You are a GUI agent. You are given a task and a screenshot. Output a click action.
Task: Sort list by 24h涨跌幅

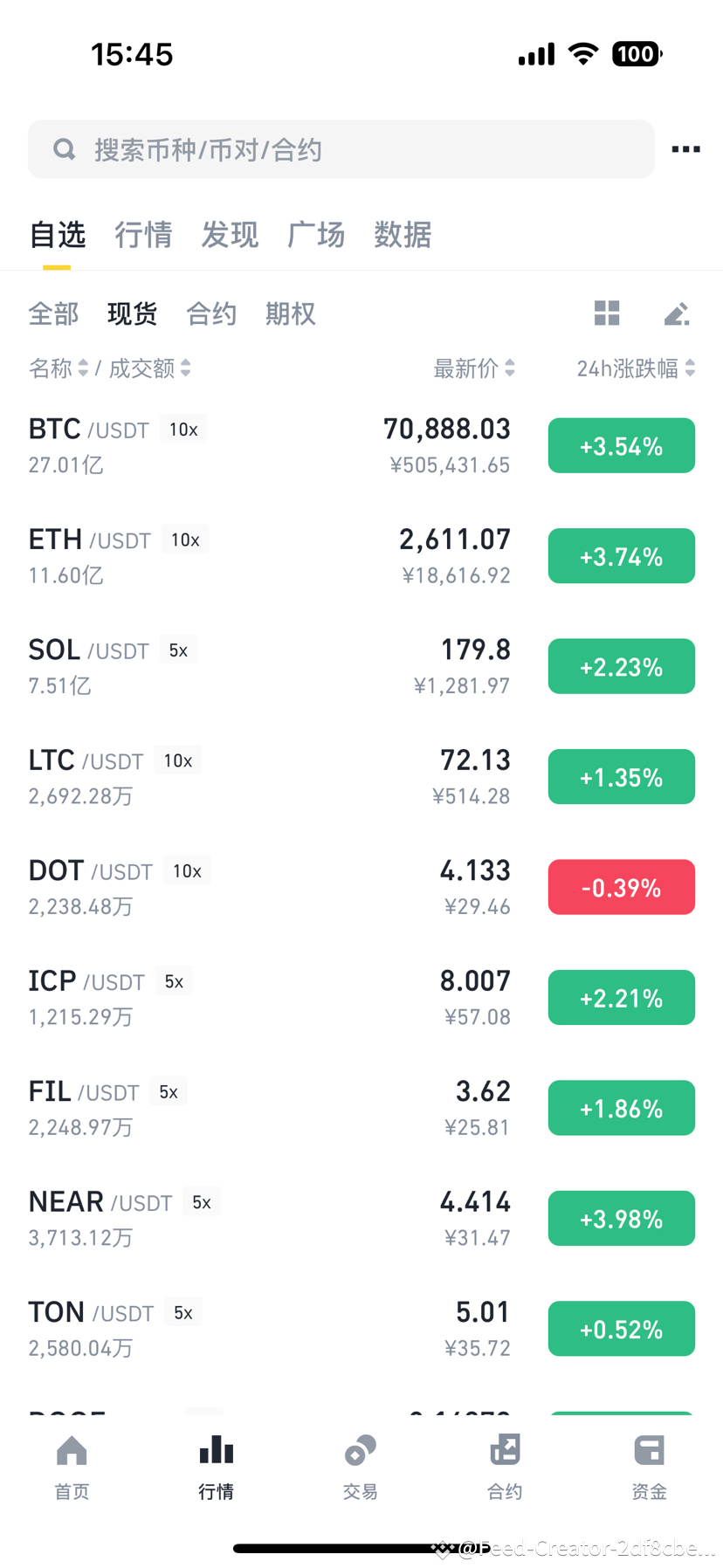[636, 368]
